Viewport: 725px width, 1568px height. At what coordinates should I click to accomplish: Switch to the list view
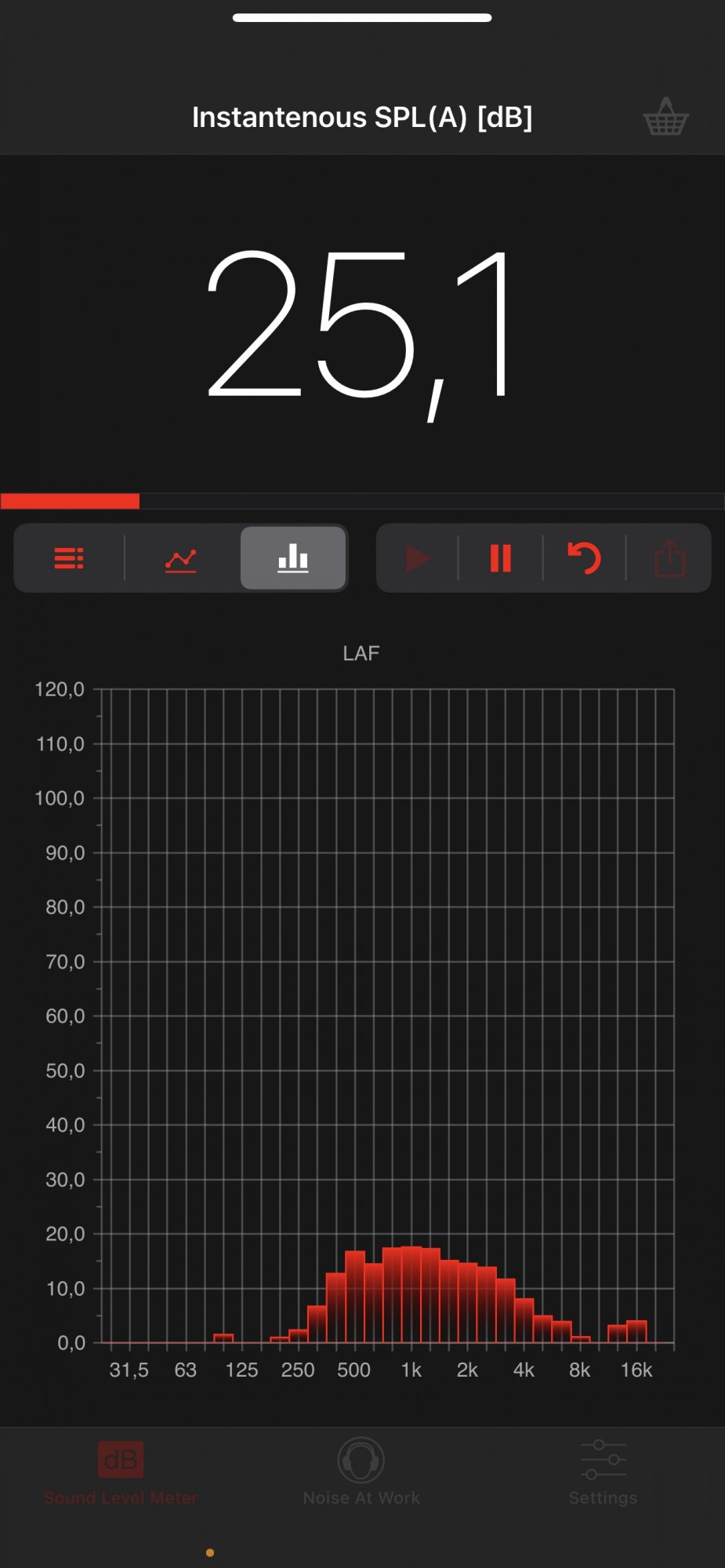69,558
